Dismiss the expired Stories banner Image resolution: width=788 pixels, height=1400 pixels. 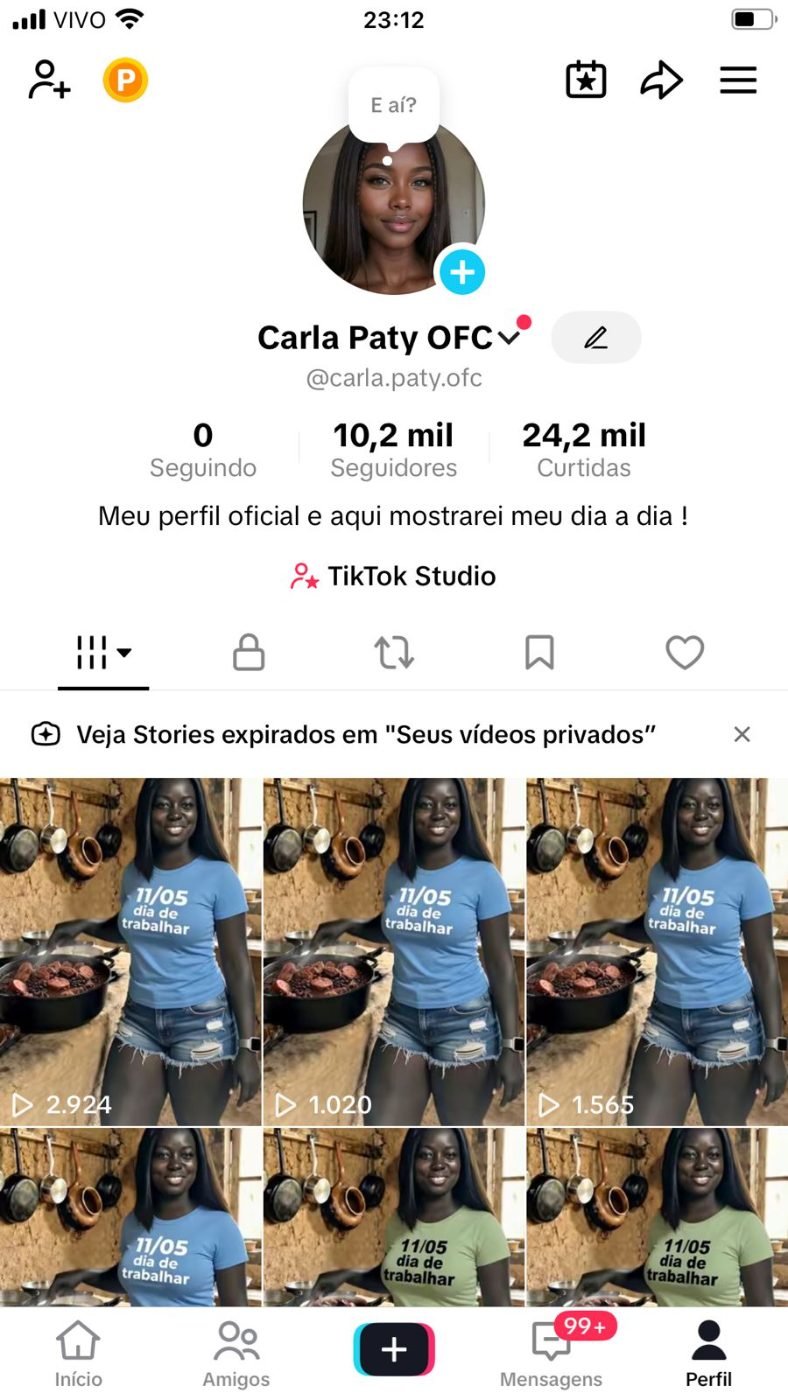742,734
